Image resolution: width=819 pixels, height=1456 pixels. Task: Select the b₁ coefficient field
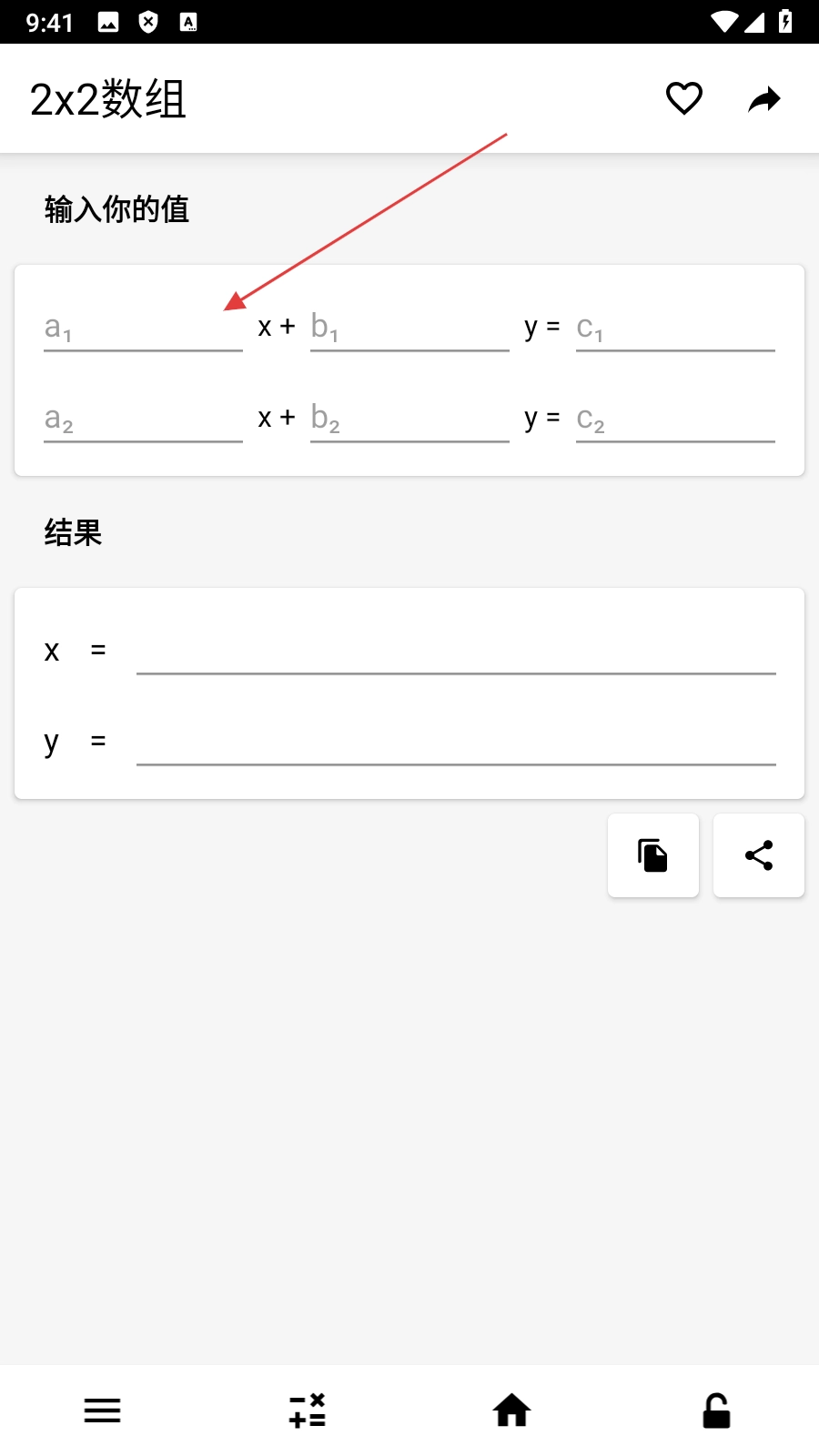pyautogui.click(x=409, y=328)
